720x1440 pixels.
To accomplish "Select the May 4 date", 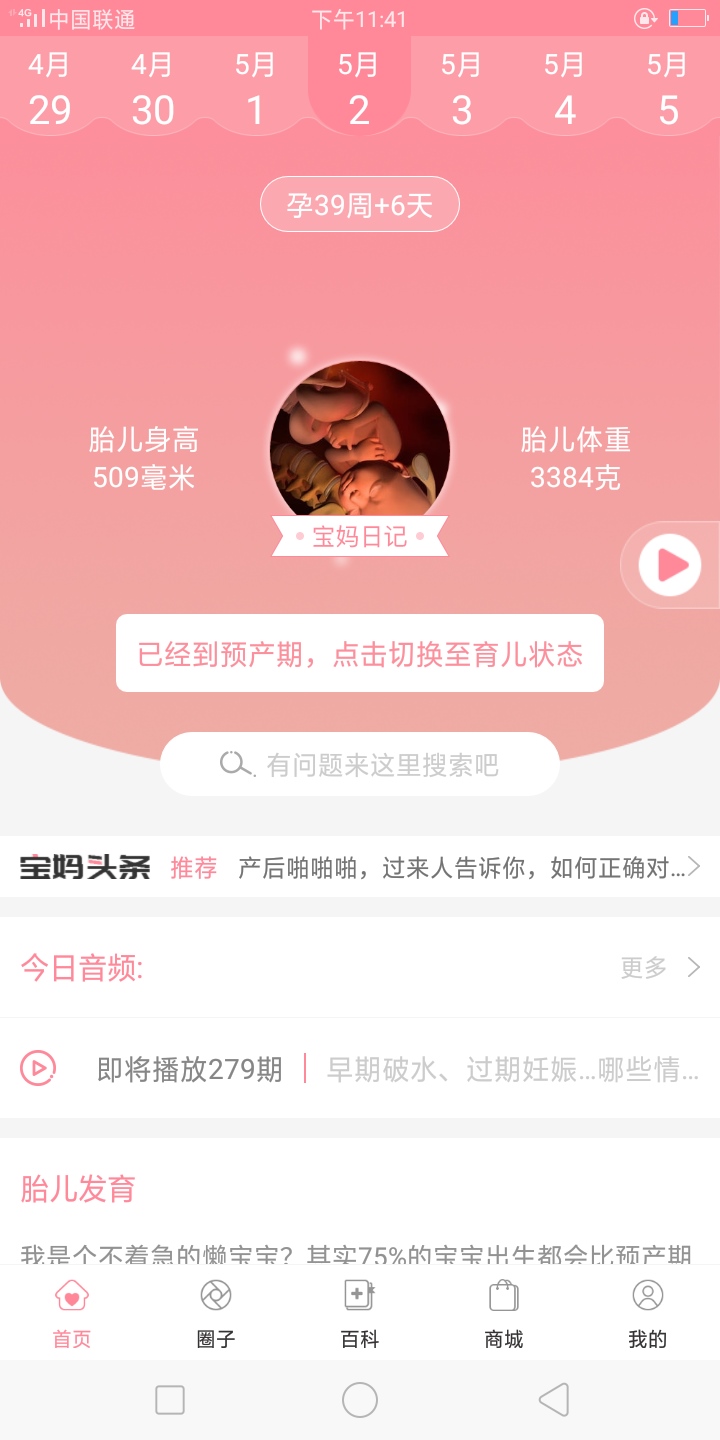I will [x=565, y=90].
